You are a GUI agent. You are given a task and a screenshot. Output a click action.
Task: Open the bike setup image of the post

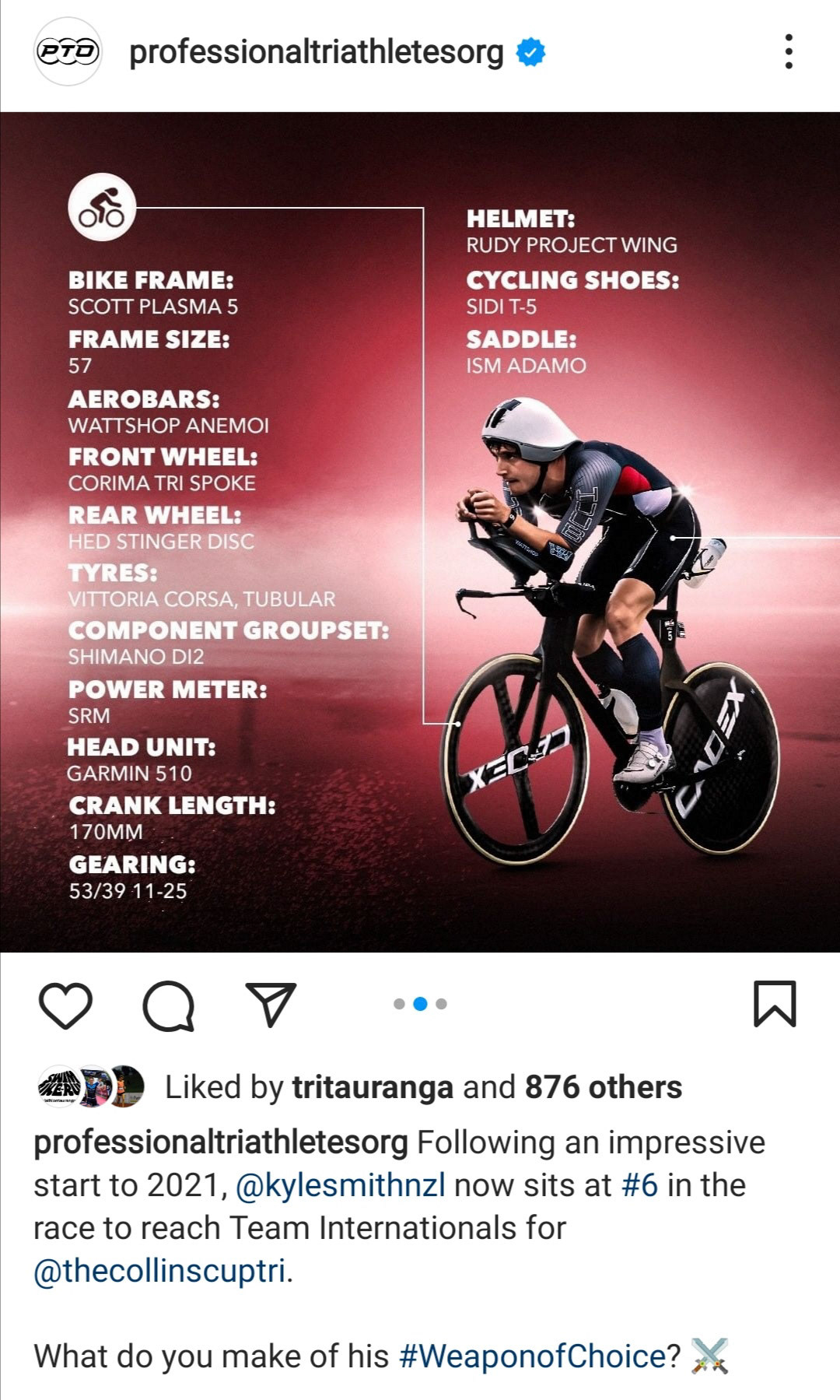coord(420,532)
